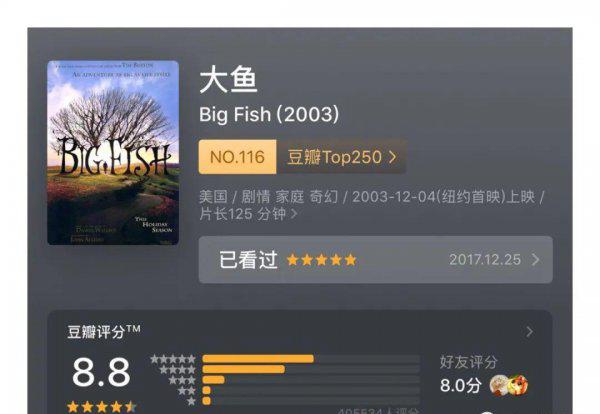Open the 豆瓣Top250 NO.116 ranking
The width and height of the screenshot is (600, 414).
tap(302, 157)
